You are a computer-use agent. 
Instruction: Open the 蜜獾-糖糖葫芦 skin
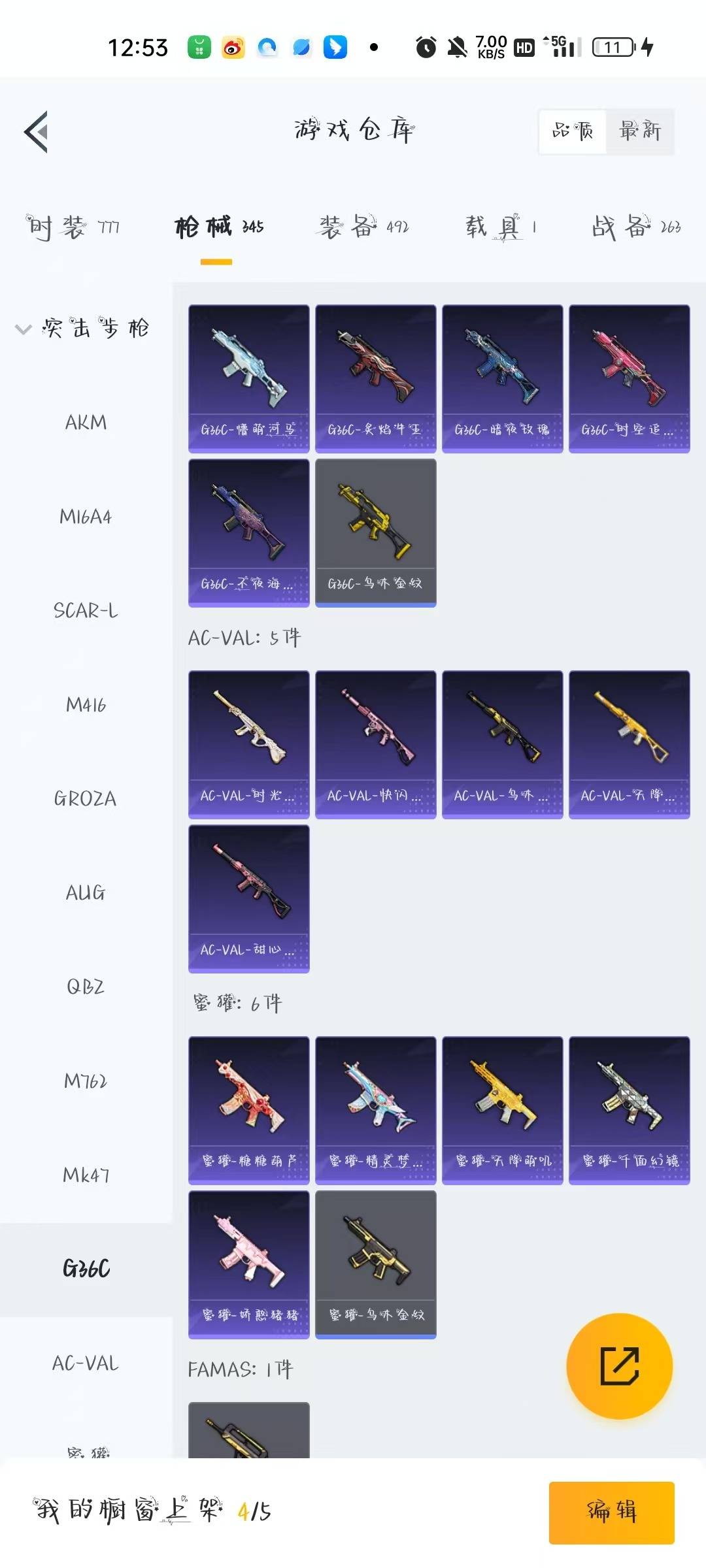point(249,1111)
